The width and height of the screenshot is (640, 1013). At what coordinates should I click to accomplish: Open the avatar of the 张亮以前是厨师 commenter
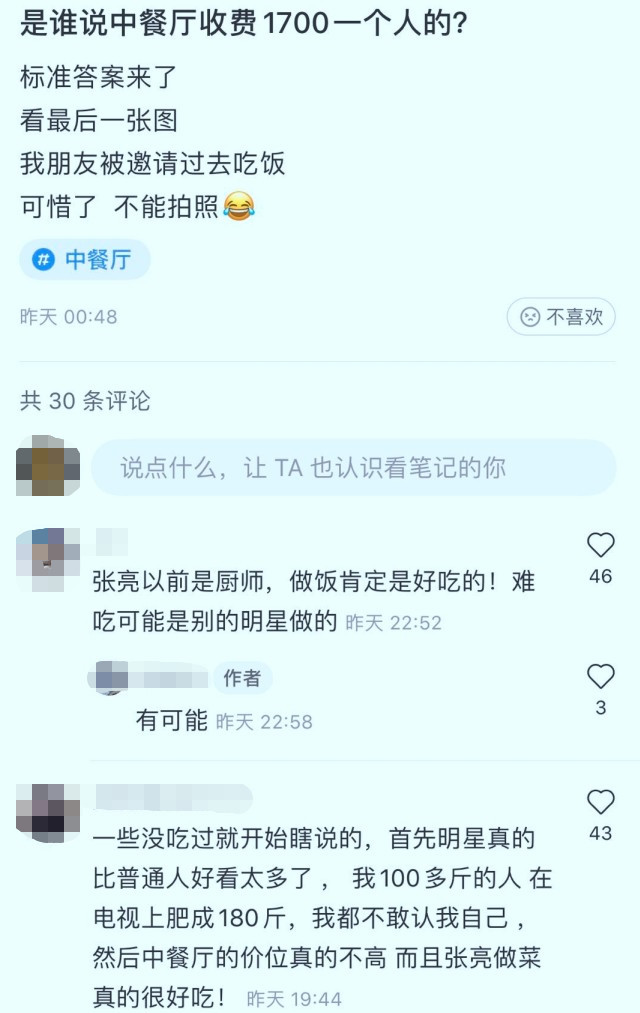(47, 560)
